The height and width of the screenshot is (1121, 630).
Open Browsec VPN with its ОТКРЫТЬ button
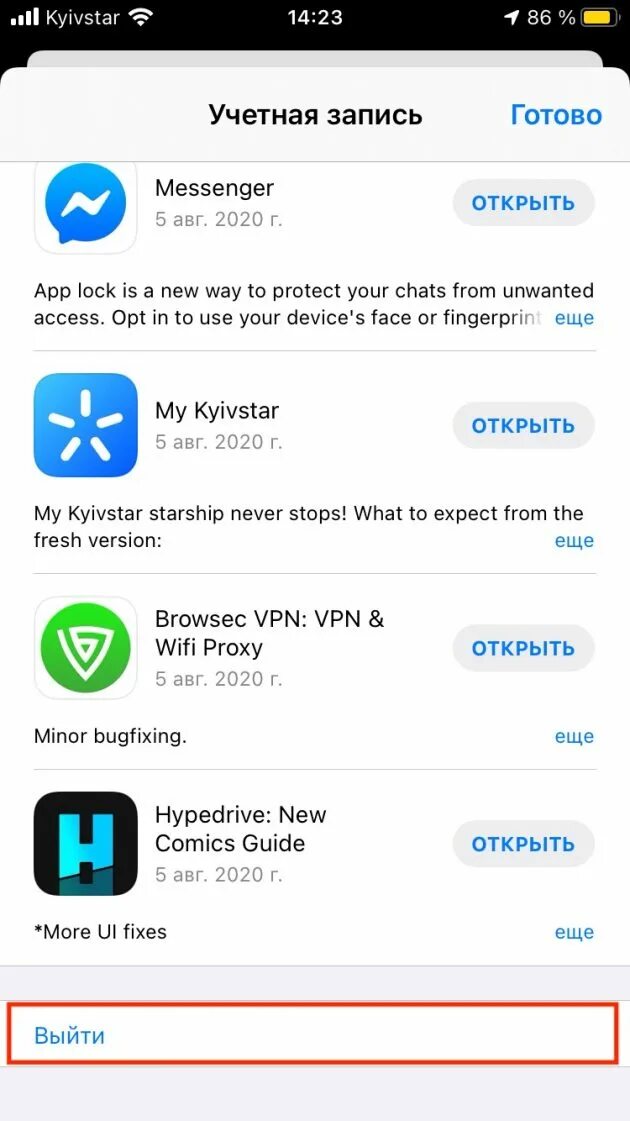click(x=523, y=648)
